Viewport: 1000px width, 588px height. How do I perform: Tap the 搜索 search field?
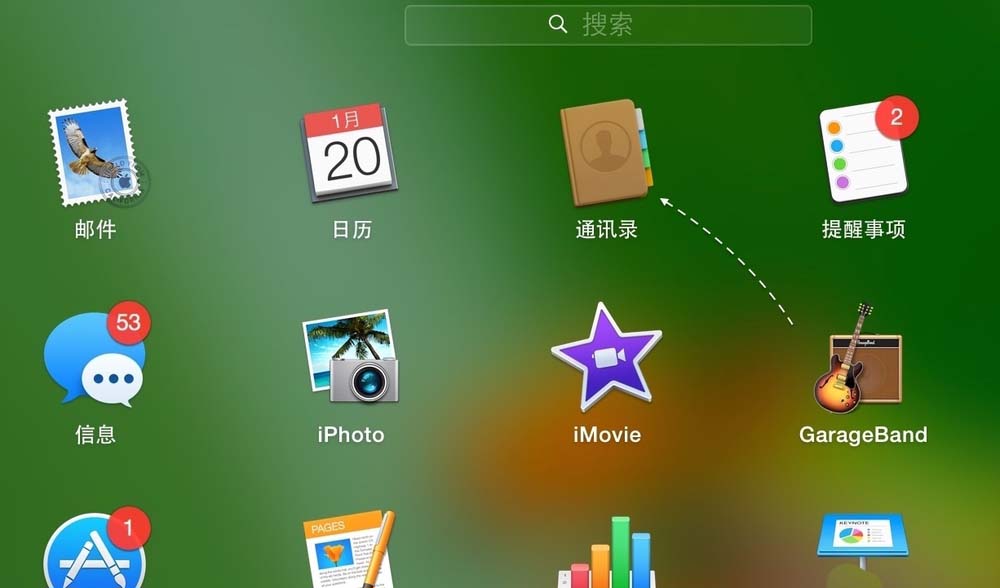(x=607, y=25)
